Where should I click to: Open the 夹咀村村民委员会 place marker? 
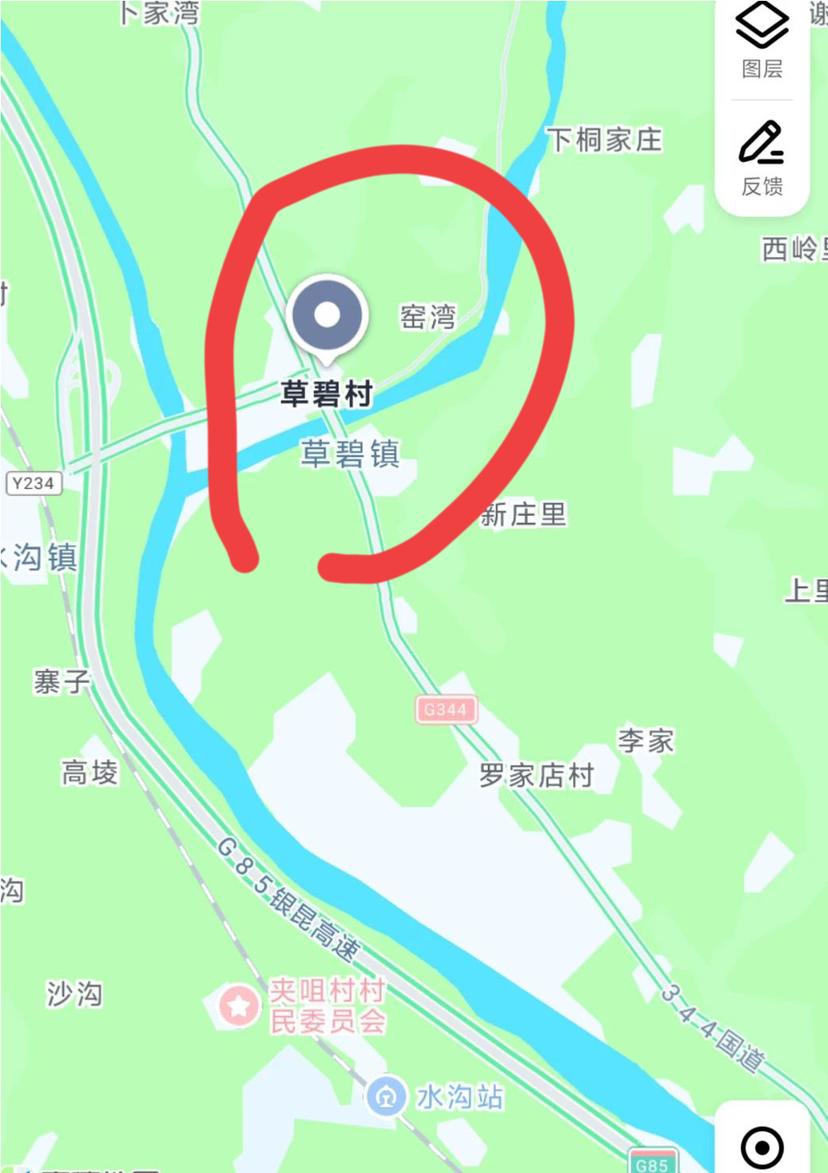(x=239, y=1006)
